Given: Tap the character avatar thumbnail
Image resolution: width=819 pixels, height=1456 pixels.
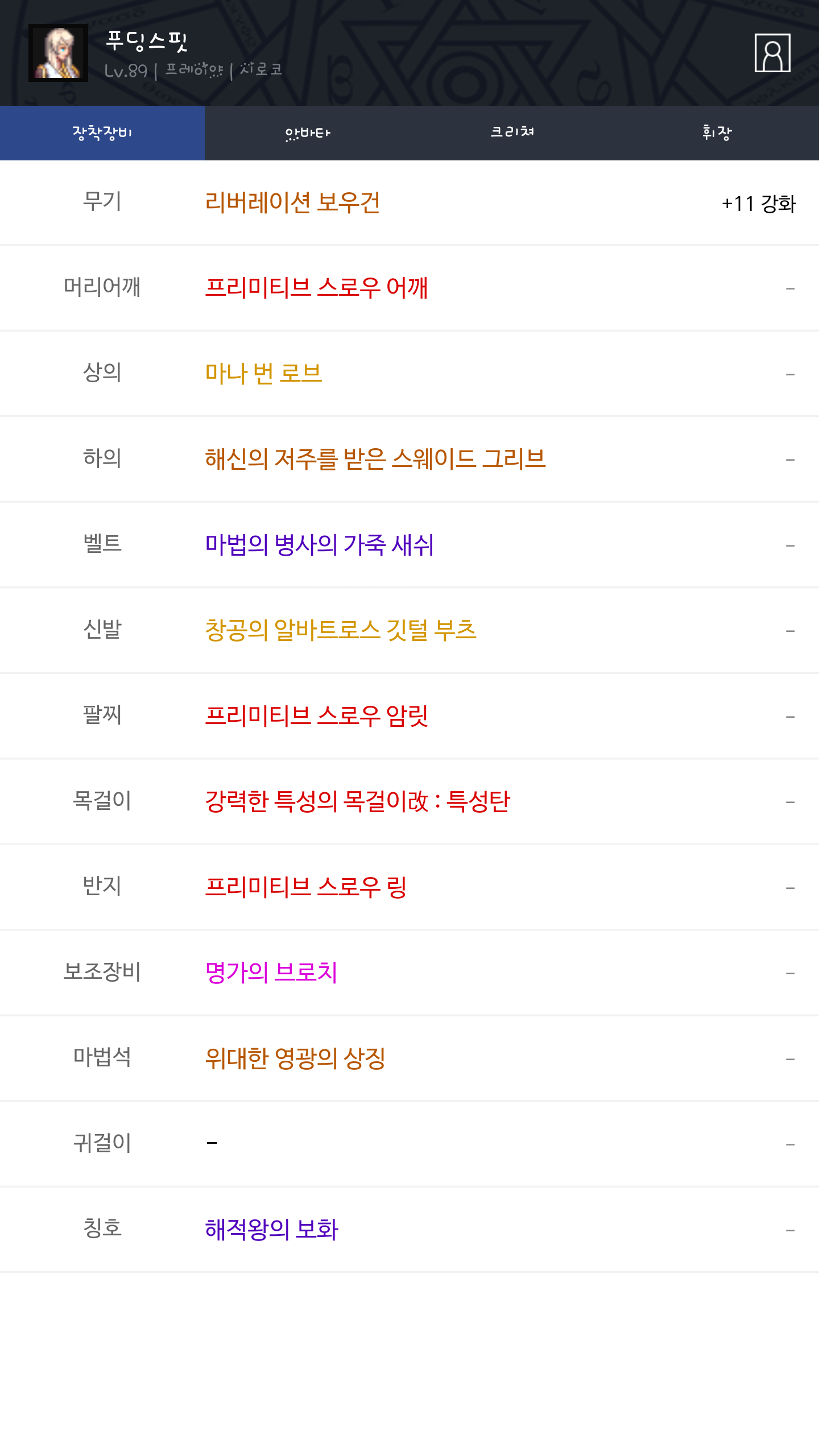Looking at the screenshot, I should tap(58, 53).
